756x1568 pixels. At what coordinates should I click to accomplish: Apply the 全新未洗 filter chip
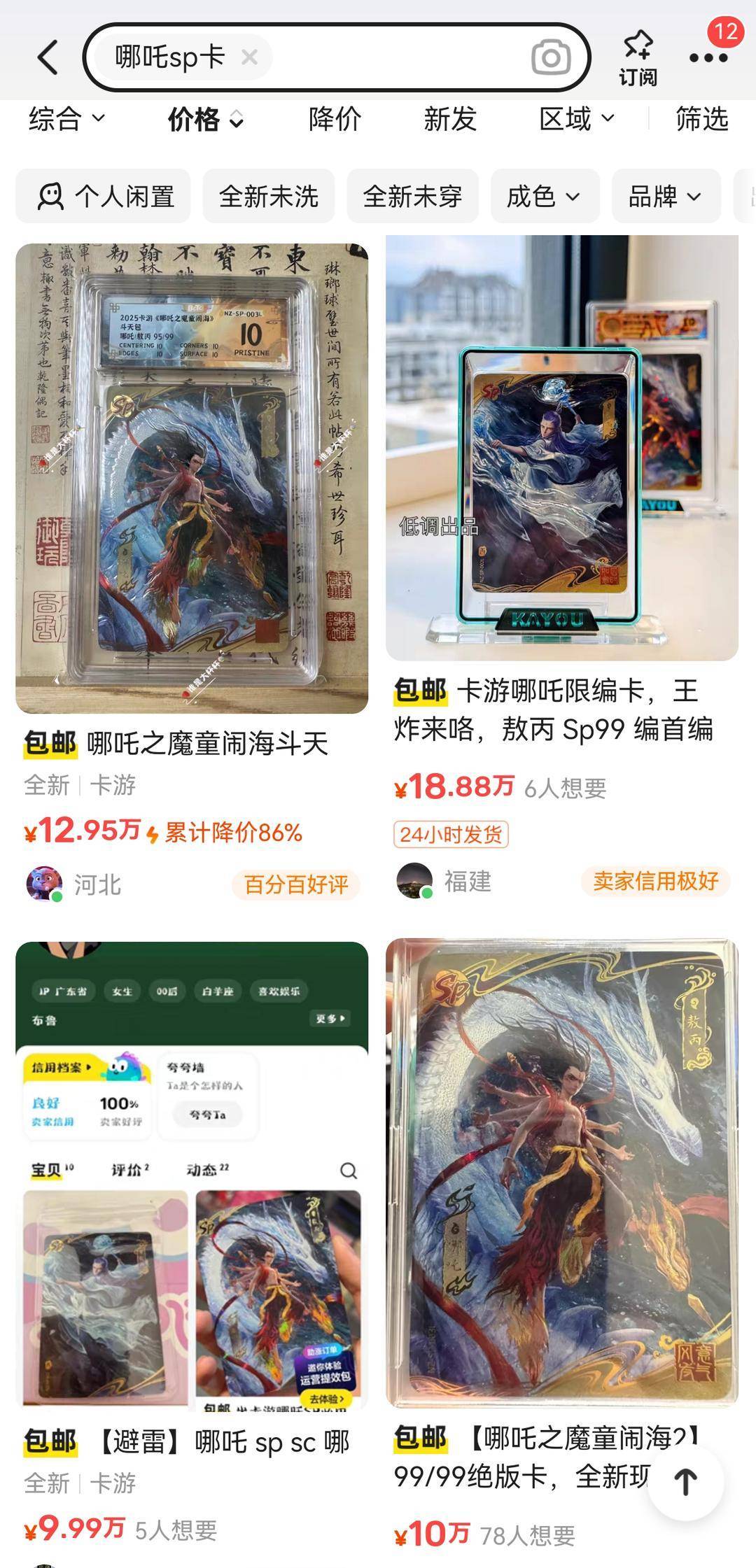[x=269, y=197]
